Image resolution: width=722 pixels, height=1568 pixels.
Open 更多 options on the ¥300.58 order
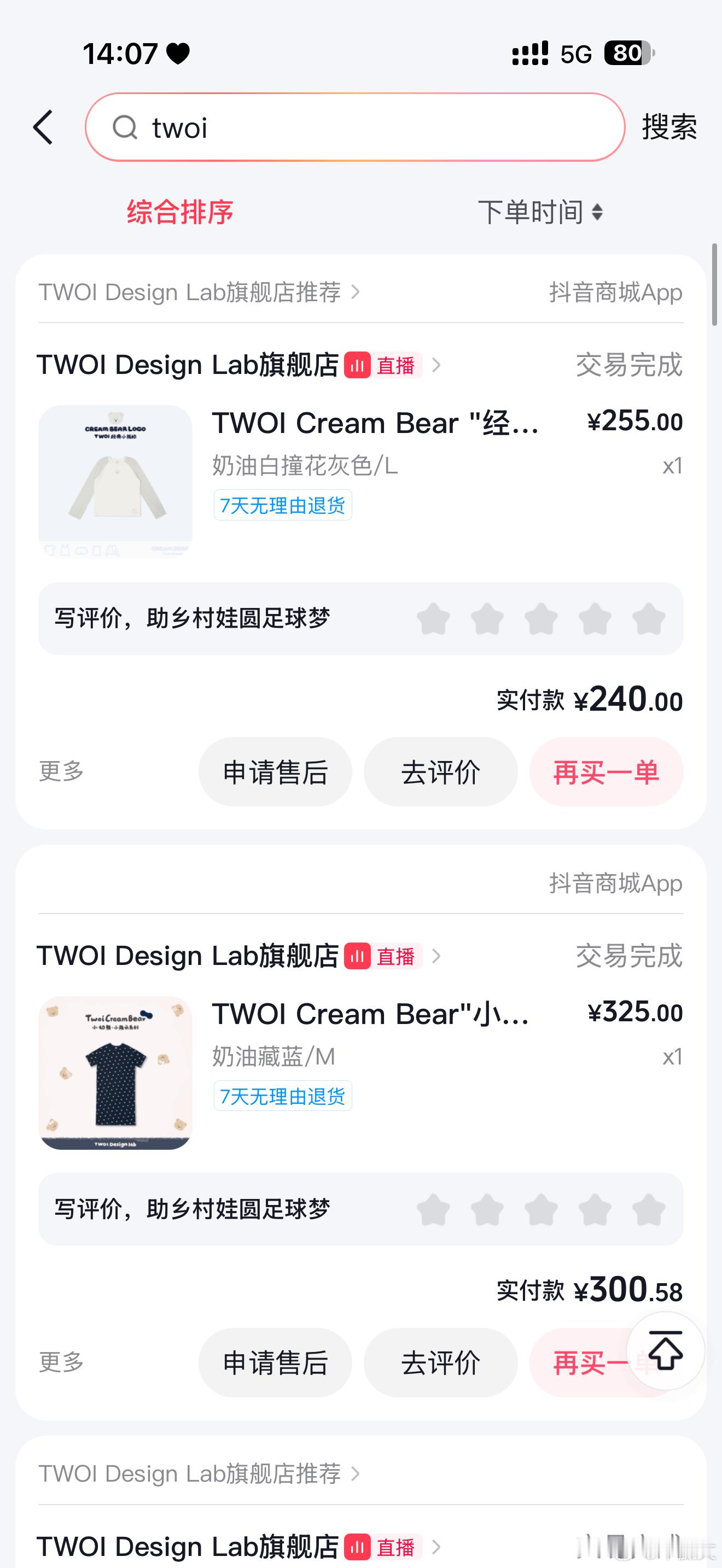pyautogui.click(x=61, y=1362)
